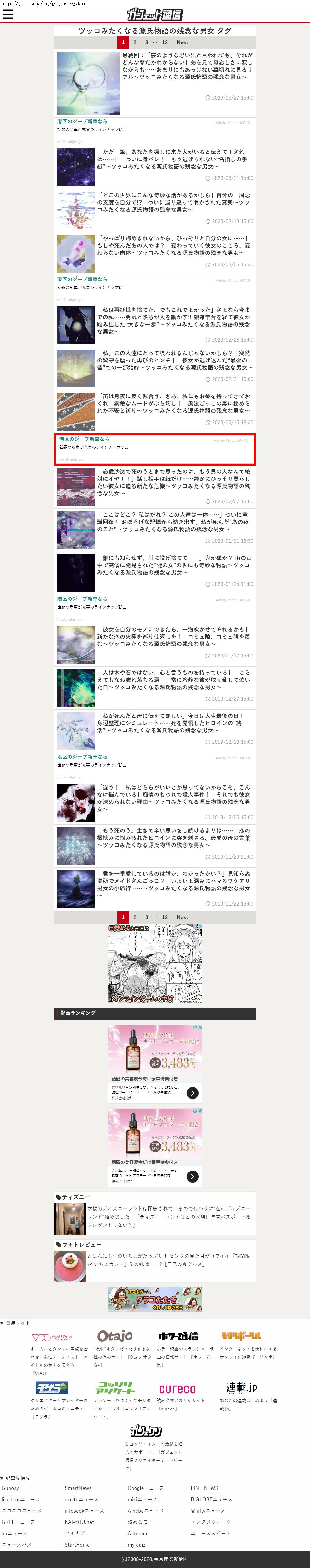310x1568 pixels.
Task: Read the article dated 2019/12/27 15:00
Action: [x=174, y=679]
